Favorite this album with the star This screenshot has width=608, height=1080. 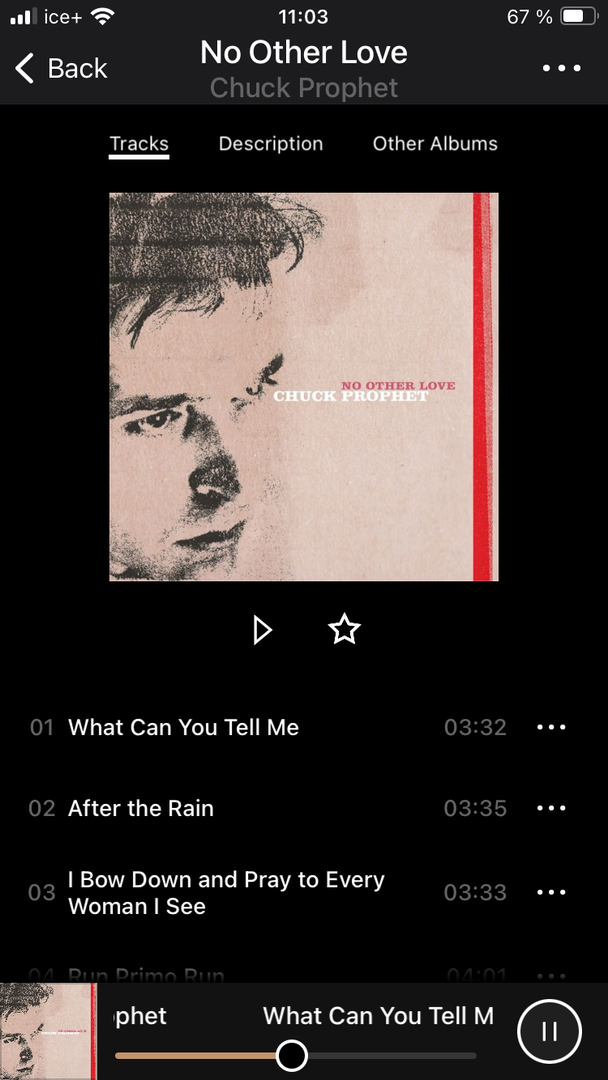click(x=344, y=630)
